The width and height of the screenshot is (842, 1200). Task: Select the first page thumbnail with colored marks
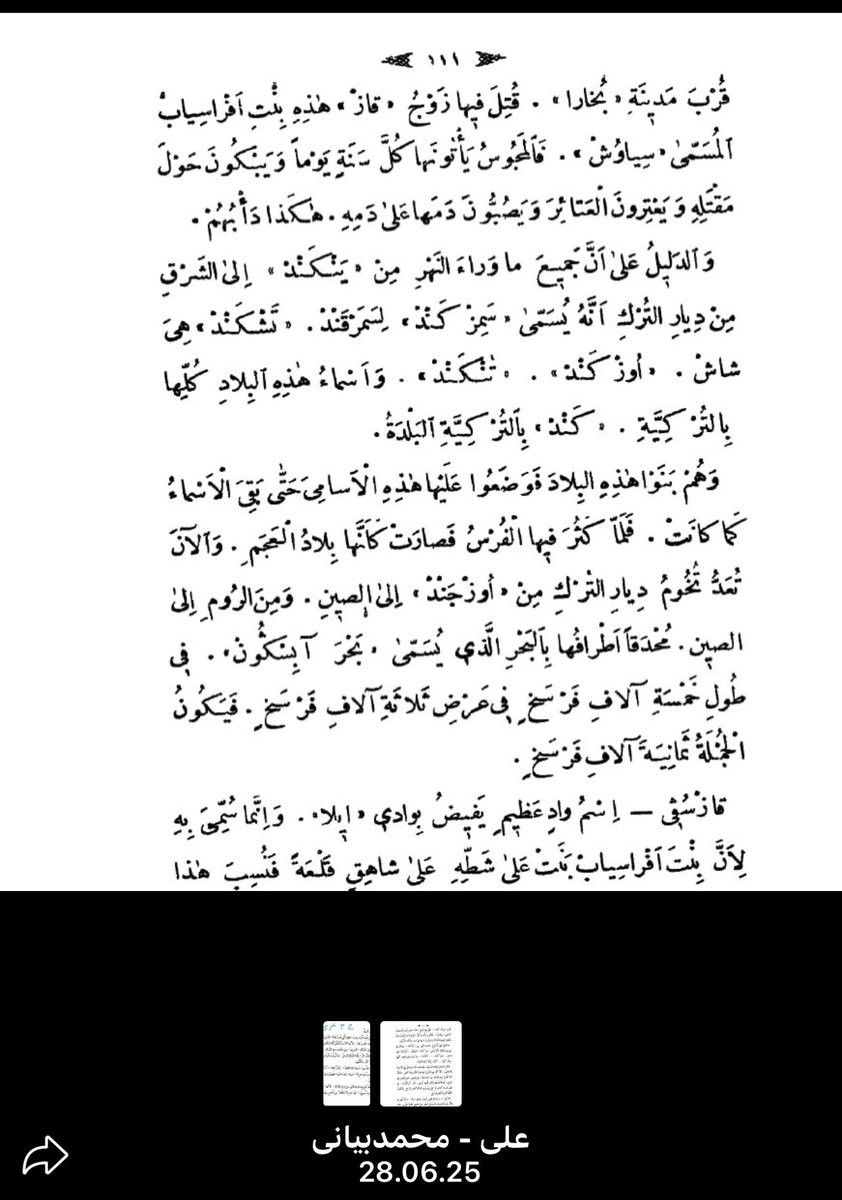coord(346,1063)
